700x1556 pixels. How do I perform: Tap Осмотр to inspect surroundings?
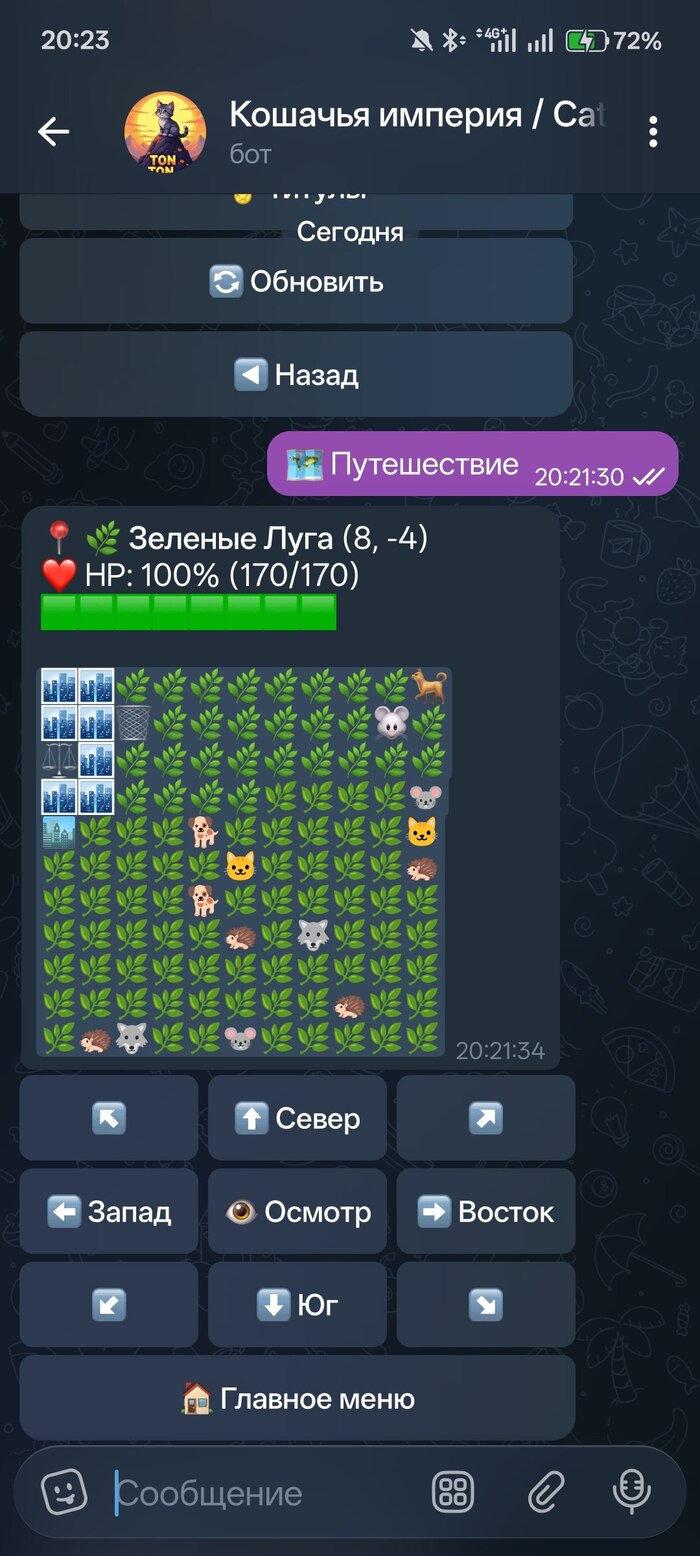[297, 1212]
